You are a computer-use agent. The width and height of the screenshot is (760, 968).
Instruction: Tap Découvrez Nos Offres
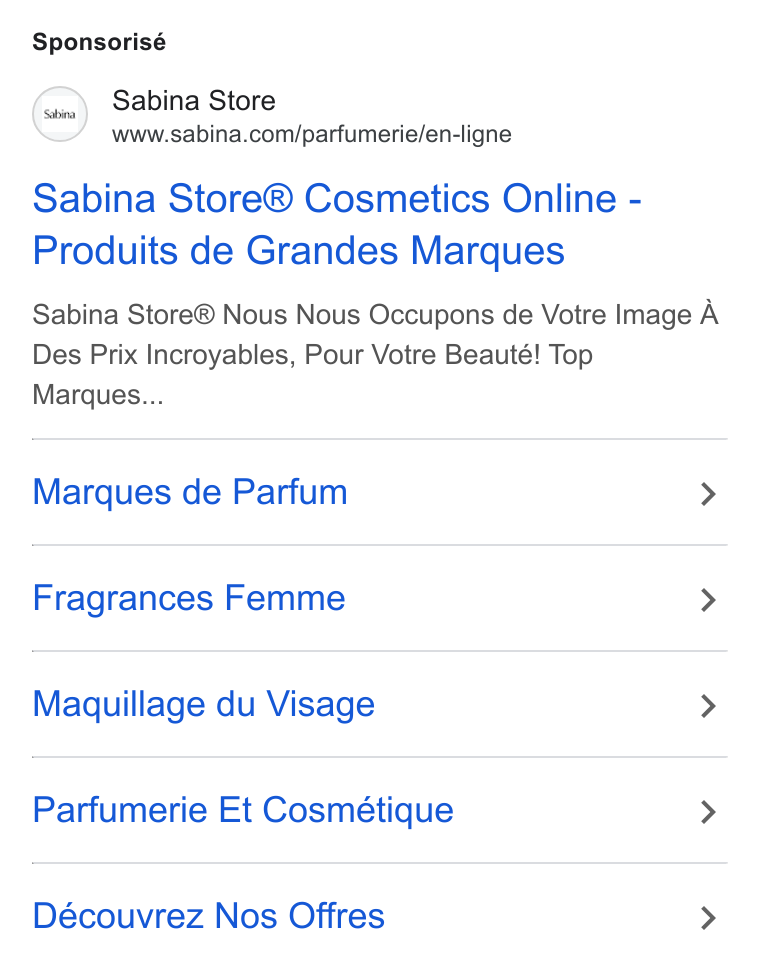tap(380, 916)
